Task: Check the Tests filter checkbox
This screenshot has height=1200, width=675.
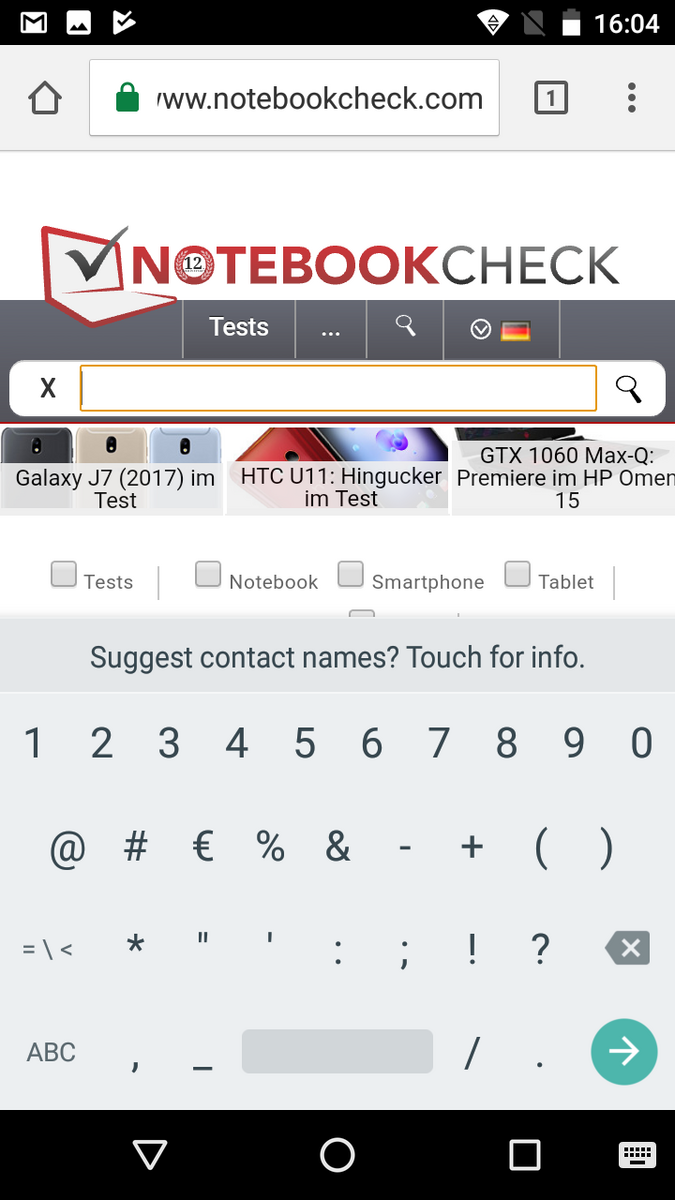Action: [64, 574]
